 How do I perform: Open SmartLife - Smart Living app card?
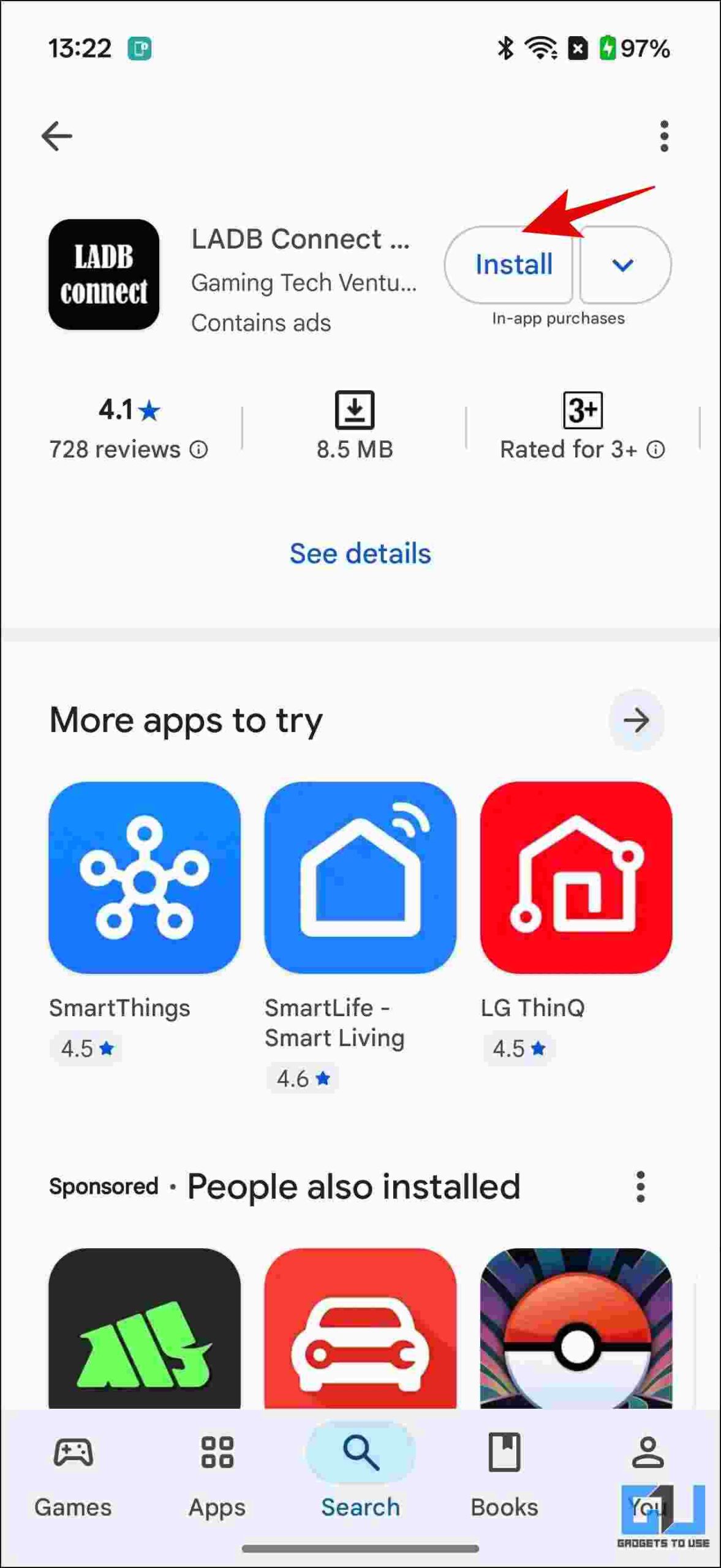click(x=360, y=877)
